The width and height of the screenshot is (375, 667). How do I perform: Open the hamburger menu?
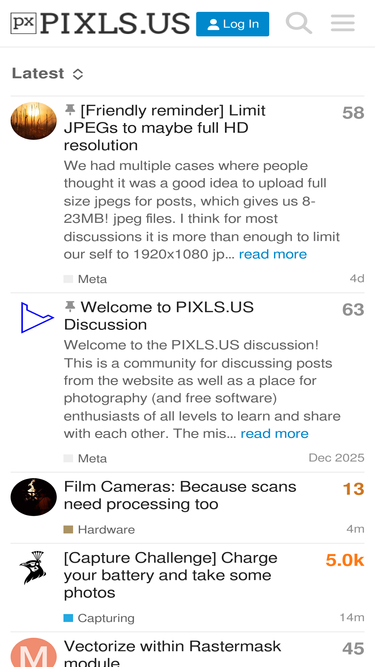tap(343, 23)
